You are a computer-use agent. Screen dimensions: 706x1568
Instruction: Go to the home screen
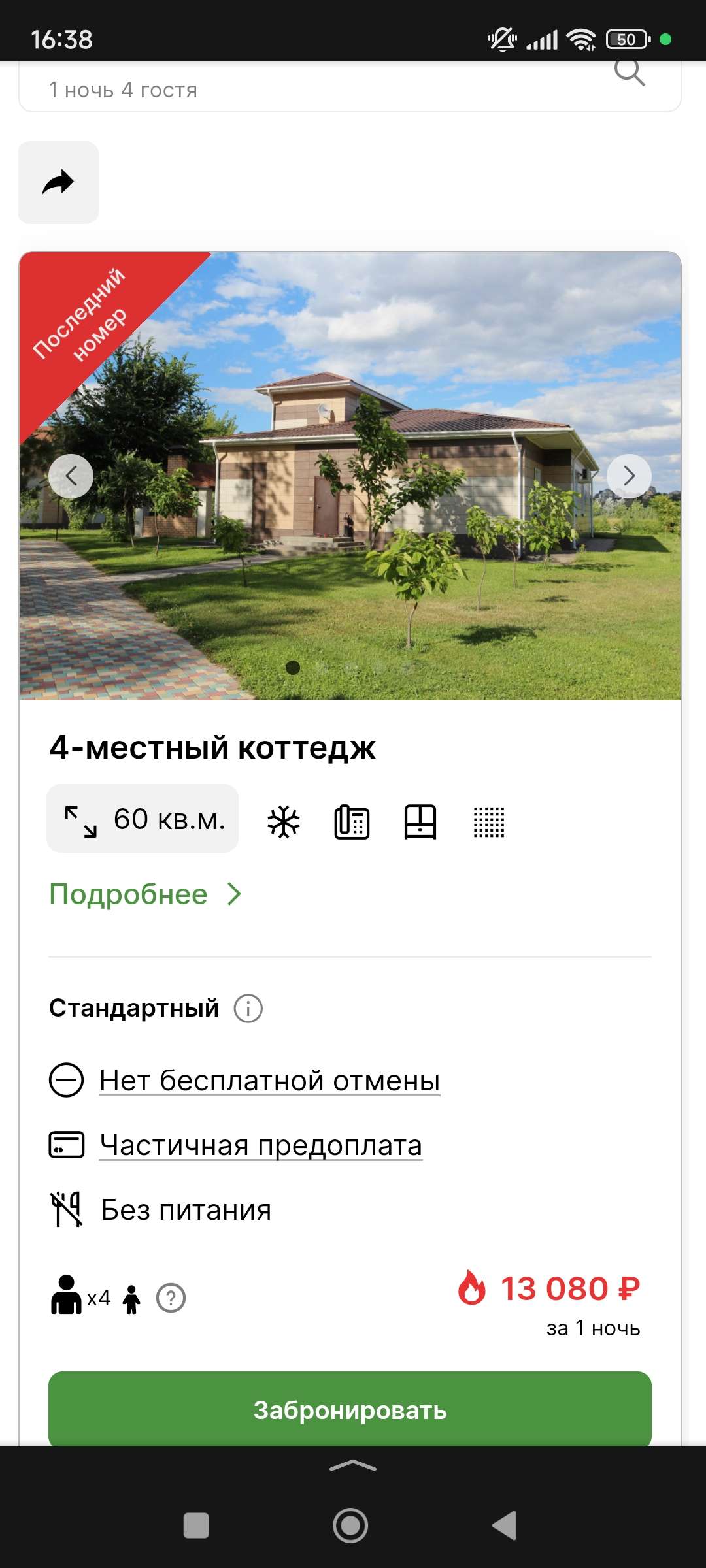click(350, 1526)
